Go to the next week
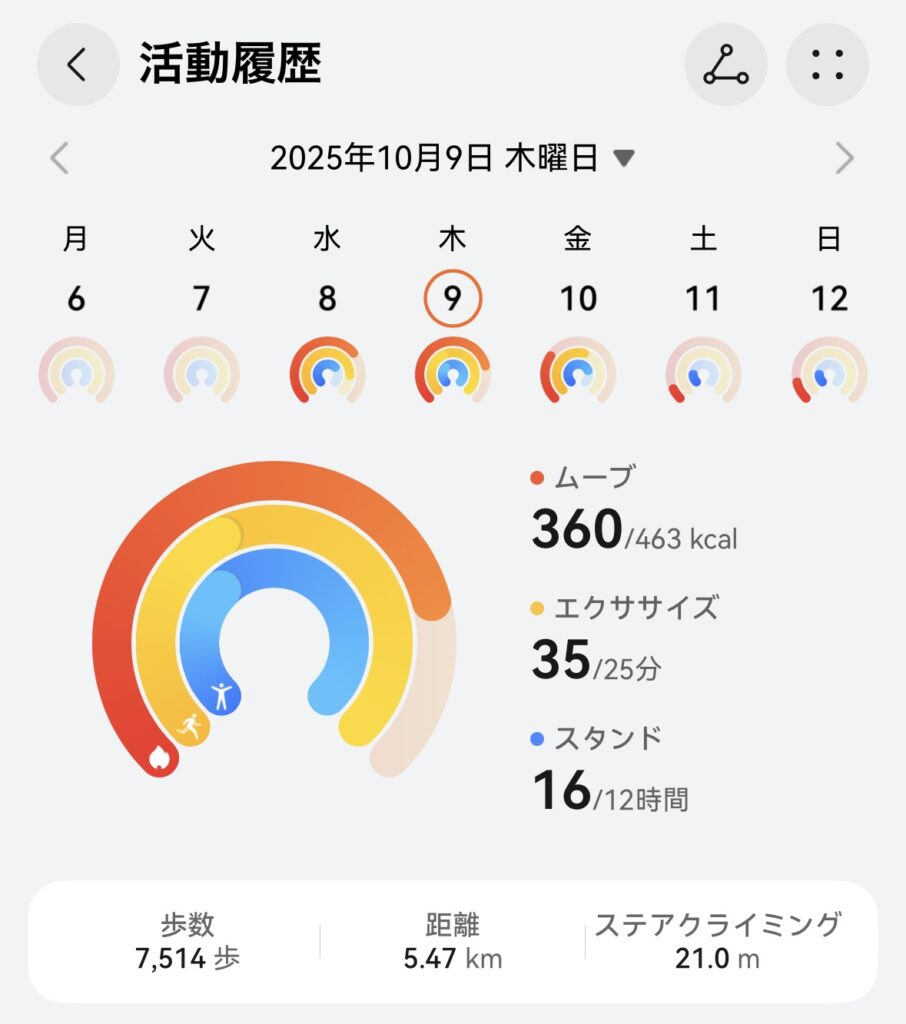Image resolution: width=906 pixels, height=1024 pixels. tap(845, 158)
